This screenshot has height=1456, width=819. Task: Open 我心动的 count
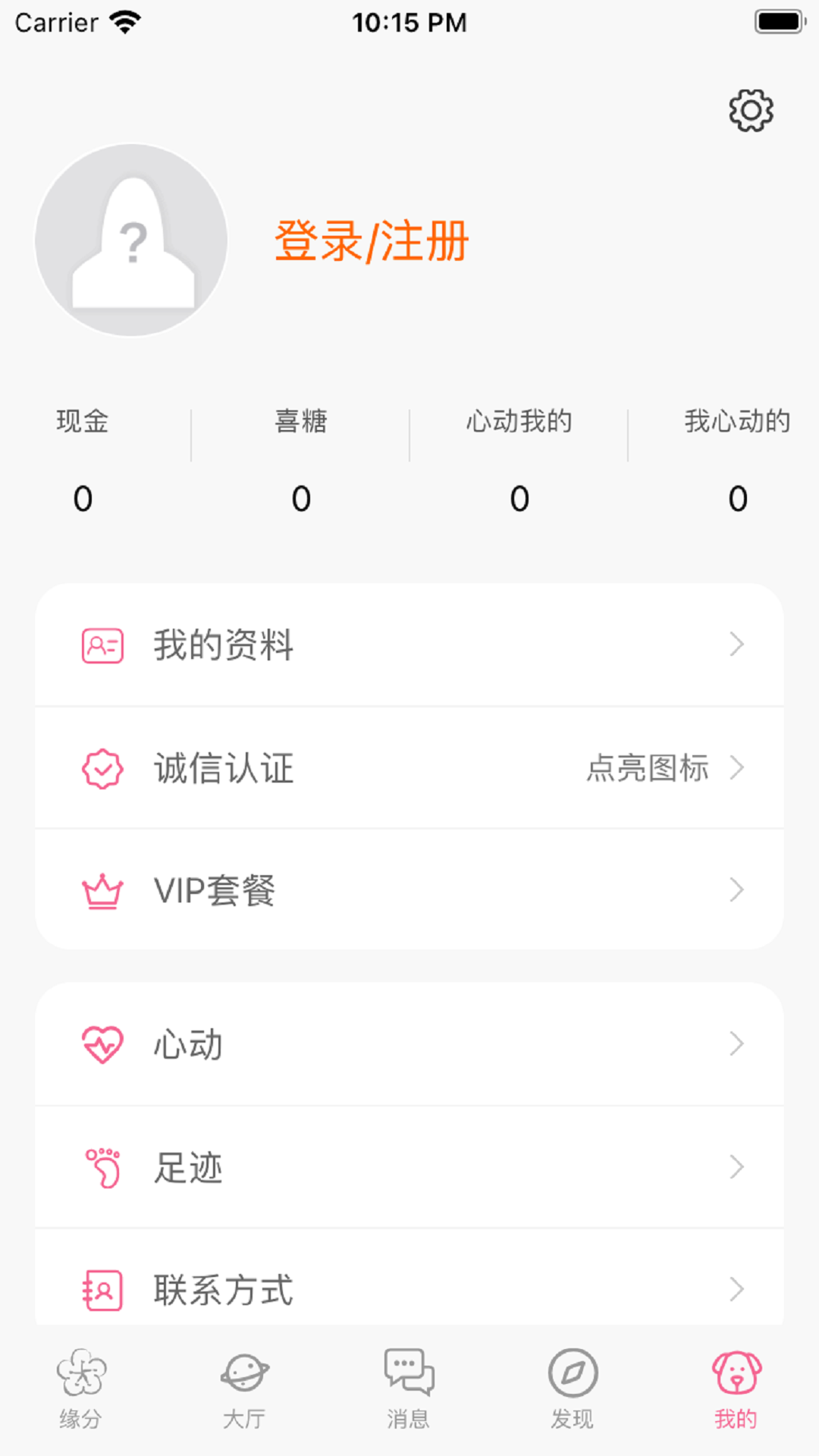pos(737,460)
